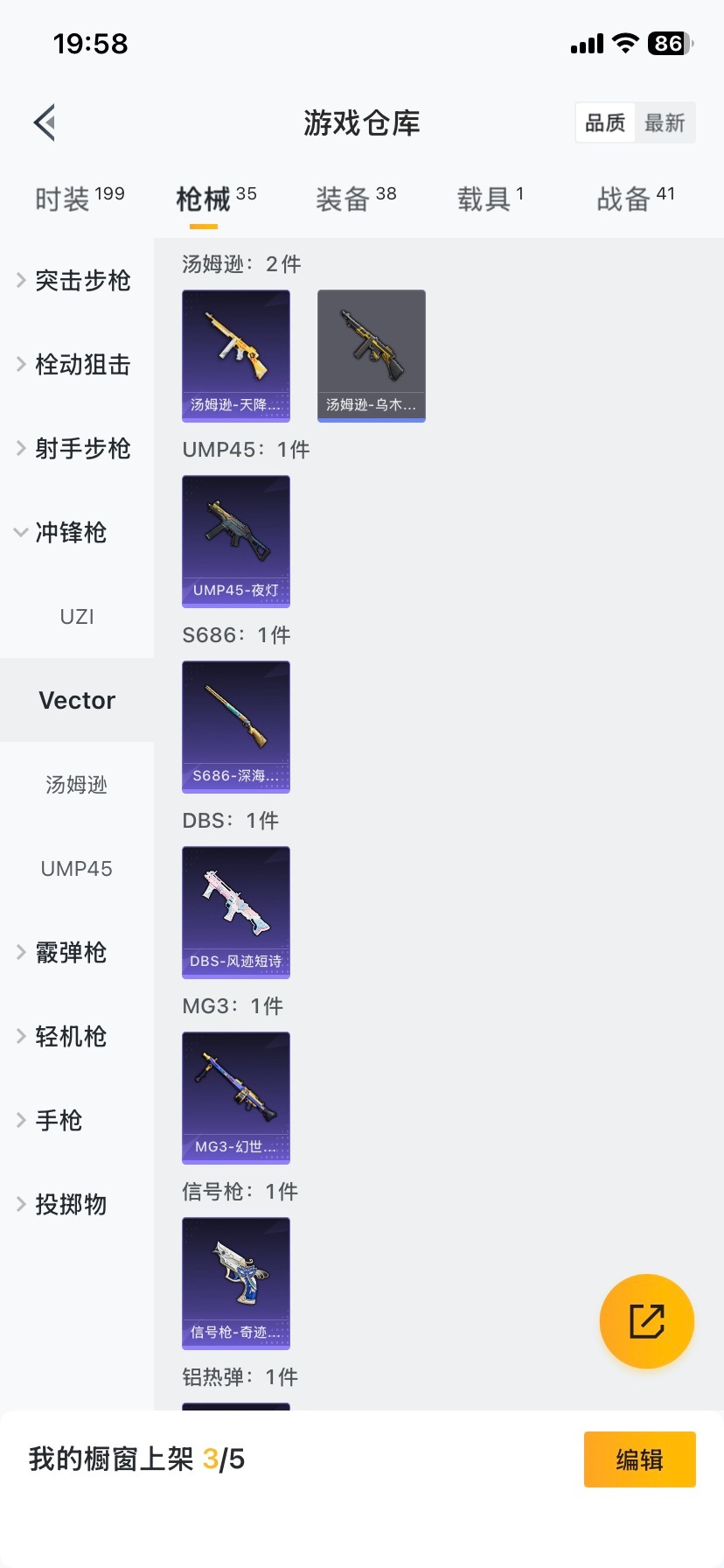The image size is (724, 1568).
Task: Select the S686-深海 shotgun skin
Action: (x=235, y=727)
